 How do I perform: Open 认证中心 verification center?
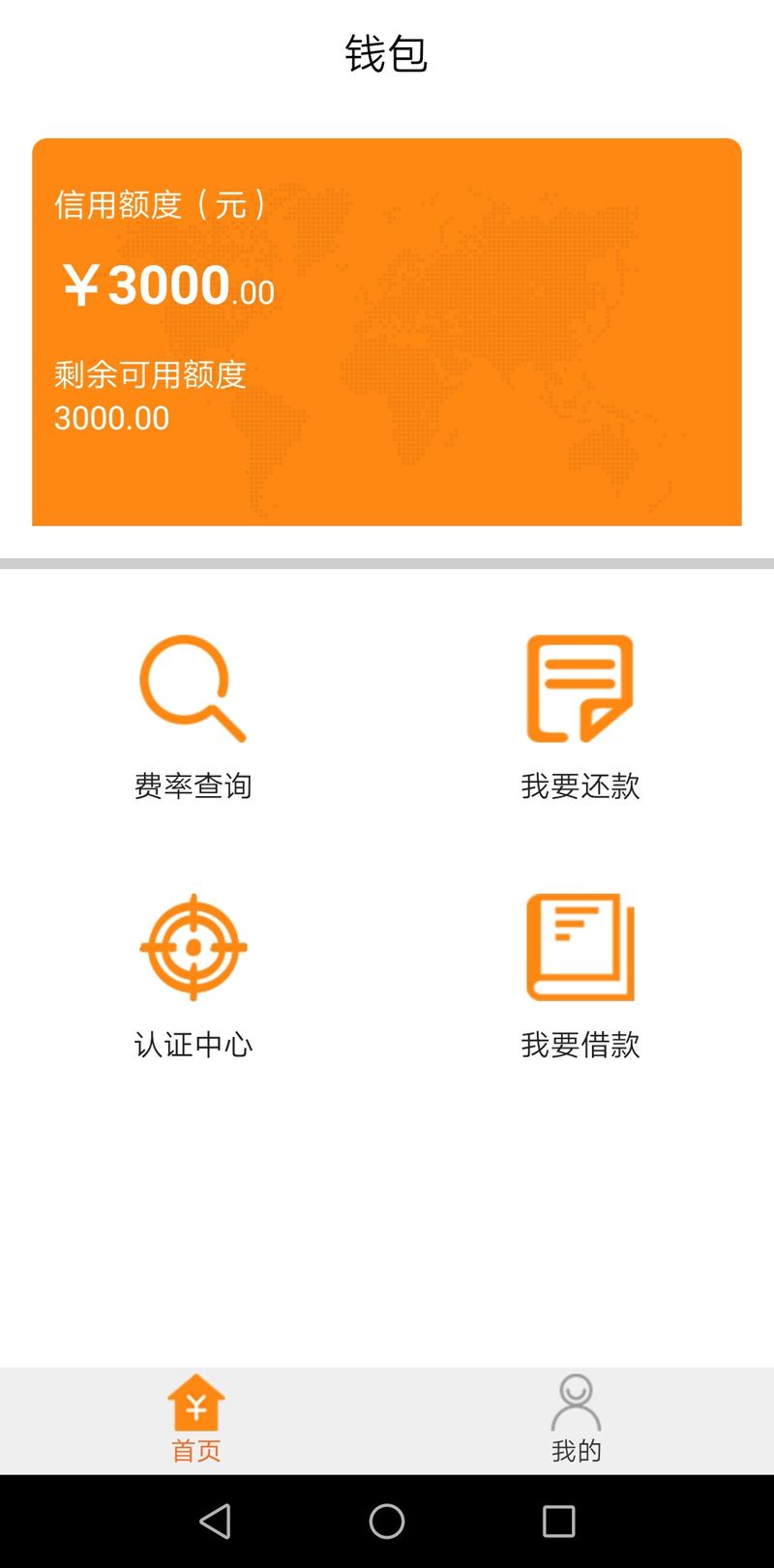pyautogui.click(x=193, y=976)
